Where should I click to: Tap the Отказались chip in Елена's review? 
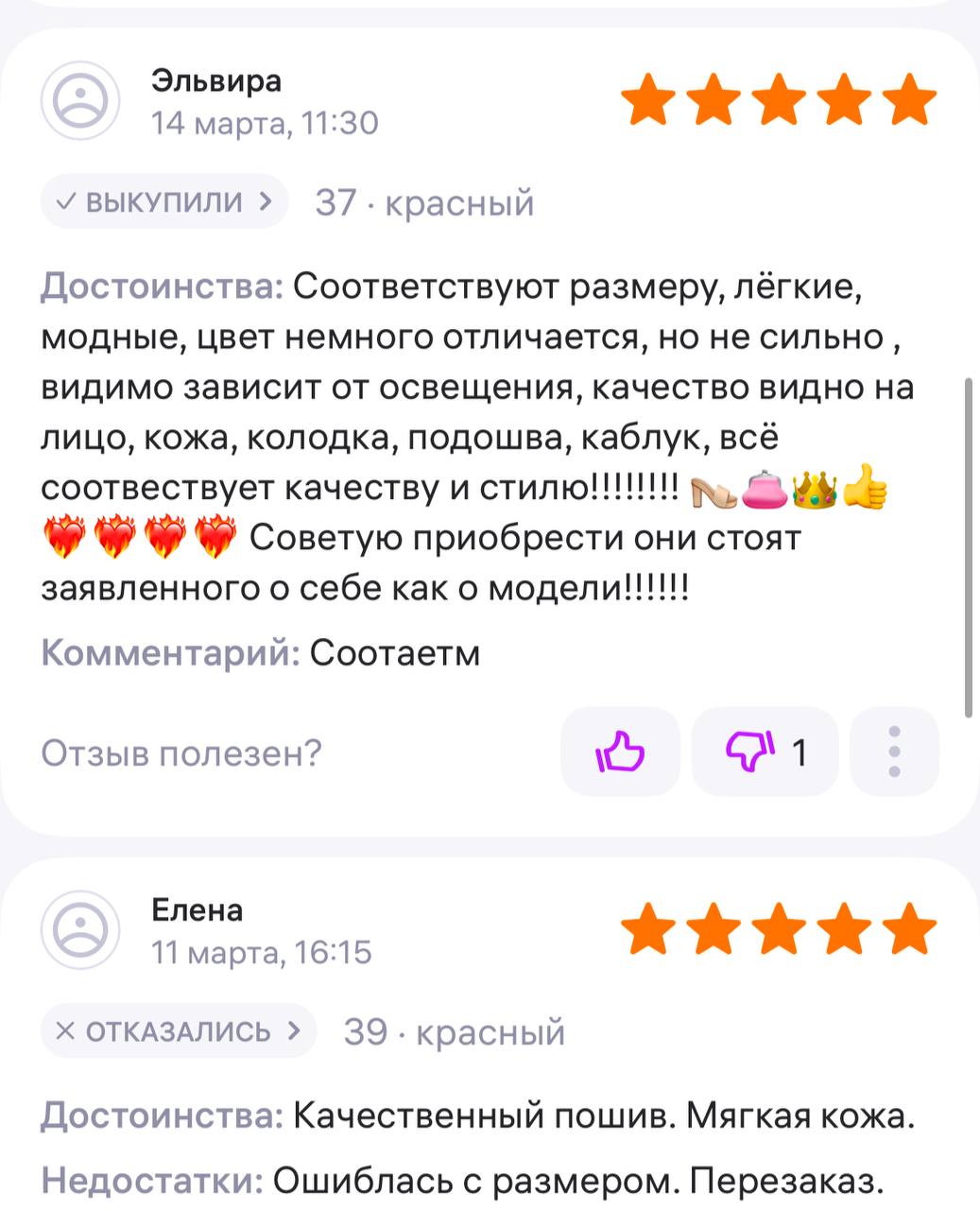point(179,1030)
